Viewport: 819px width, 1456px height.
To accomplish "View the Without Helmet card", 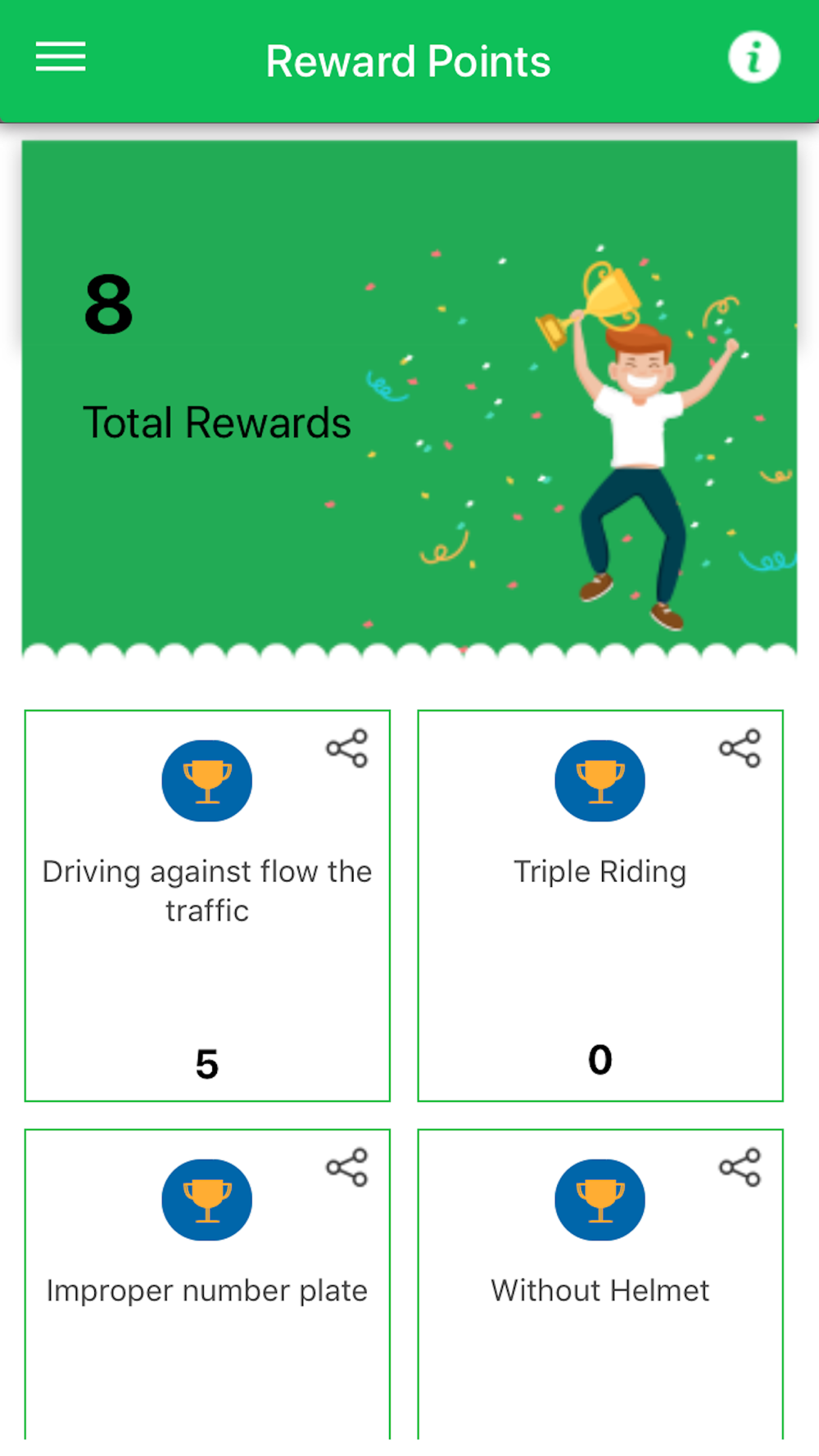I will click(x=600, y=1284).
